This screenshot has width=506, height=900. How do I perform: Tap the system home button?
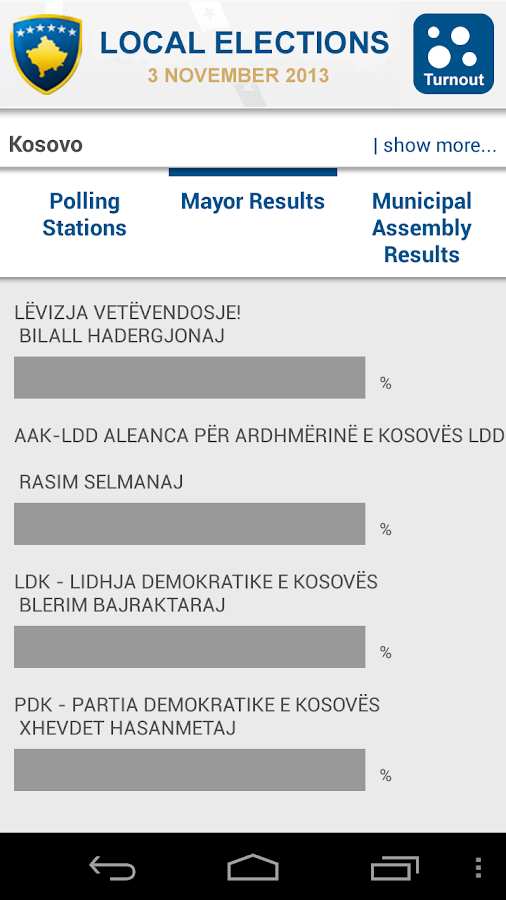253,868
